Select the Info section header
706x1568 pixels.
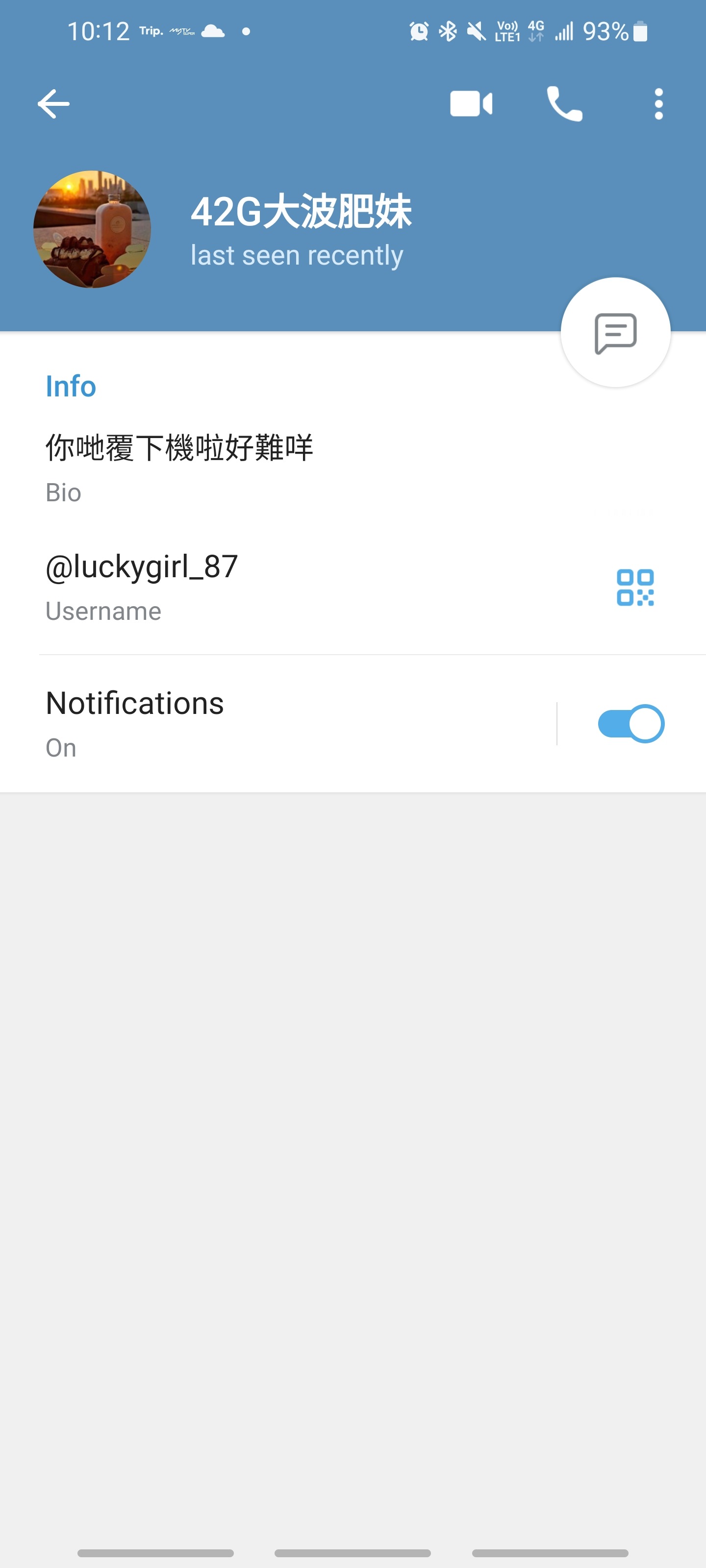tap(70, 385)
